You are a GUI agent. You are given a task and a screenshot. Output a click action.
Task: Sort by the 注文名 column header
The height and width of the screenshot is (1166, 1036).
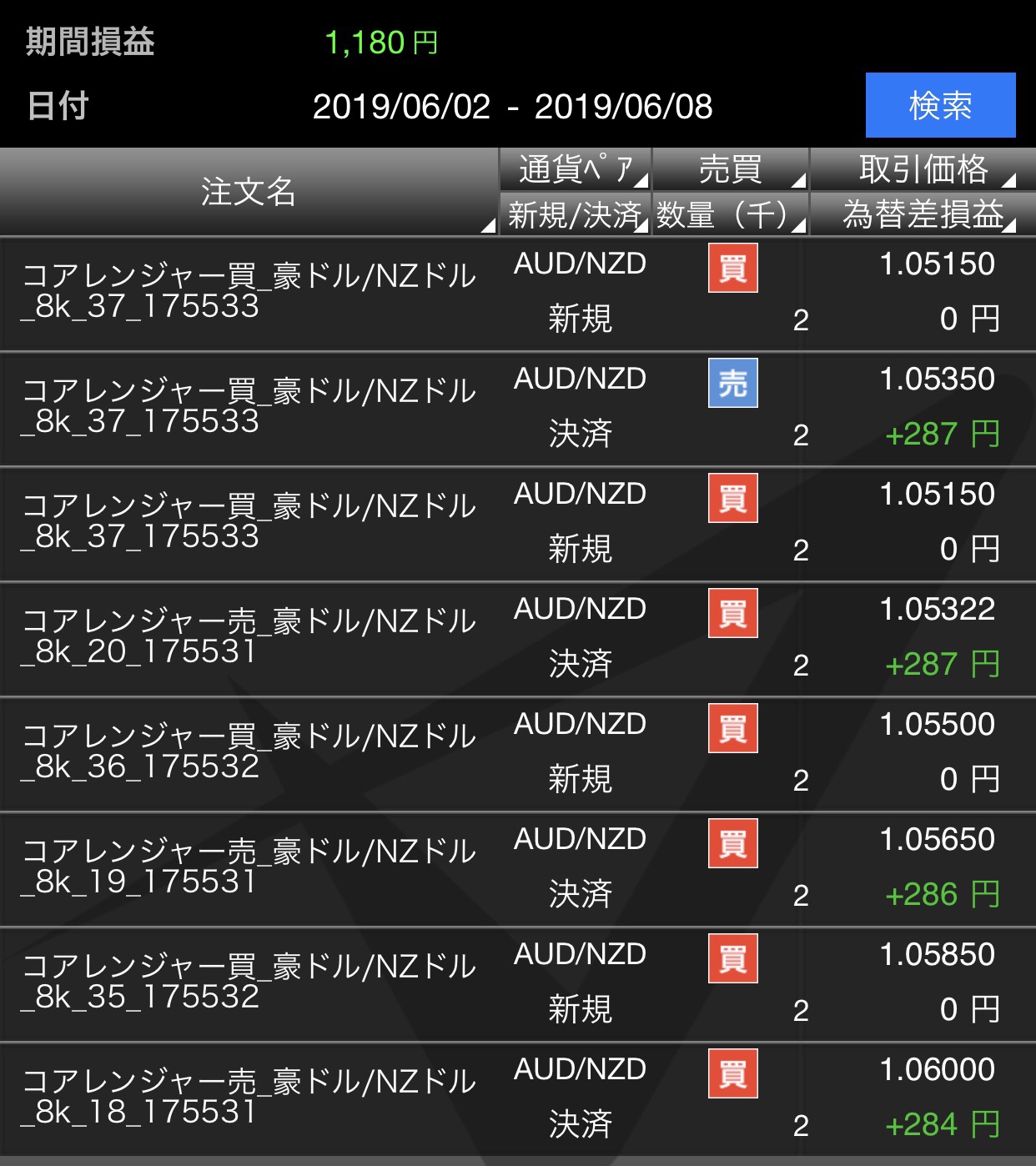coord(249,192)
